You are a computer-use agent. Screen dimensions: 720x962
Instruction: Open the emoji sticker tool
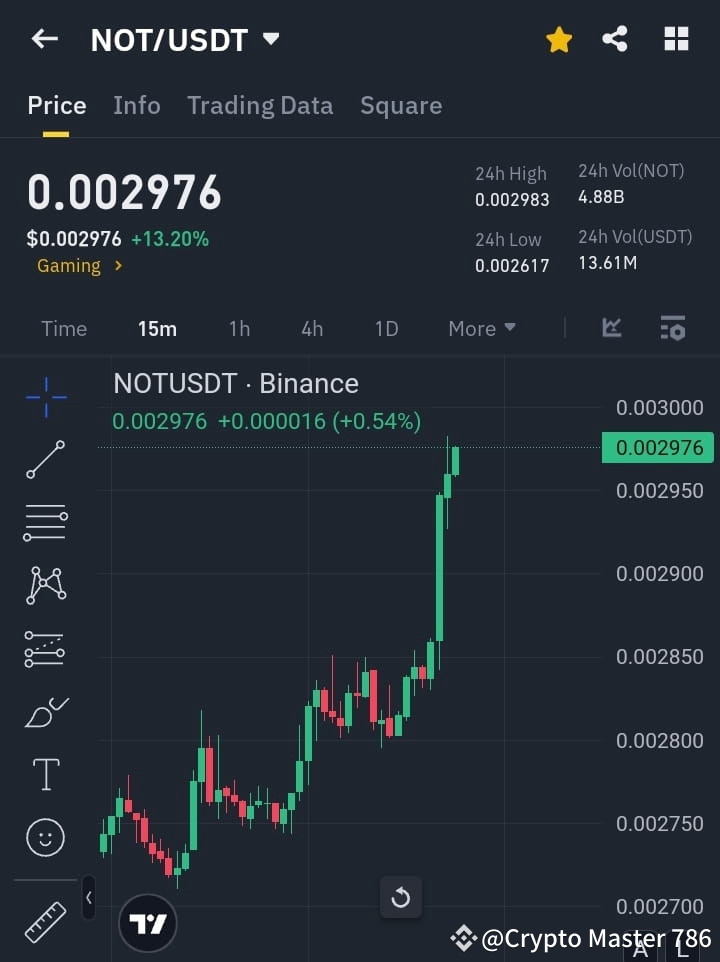coord(45,837)
